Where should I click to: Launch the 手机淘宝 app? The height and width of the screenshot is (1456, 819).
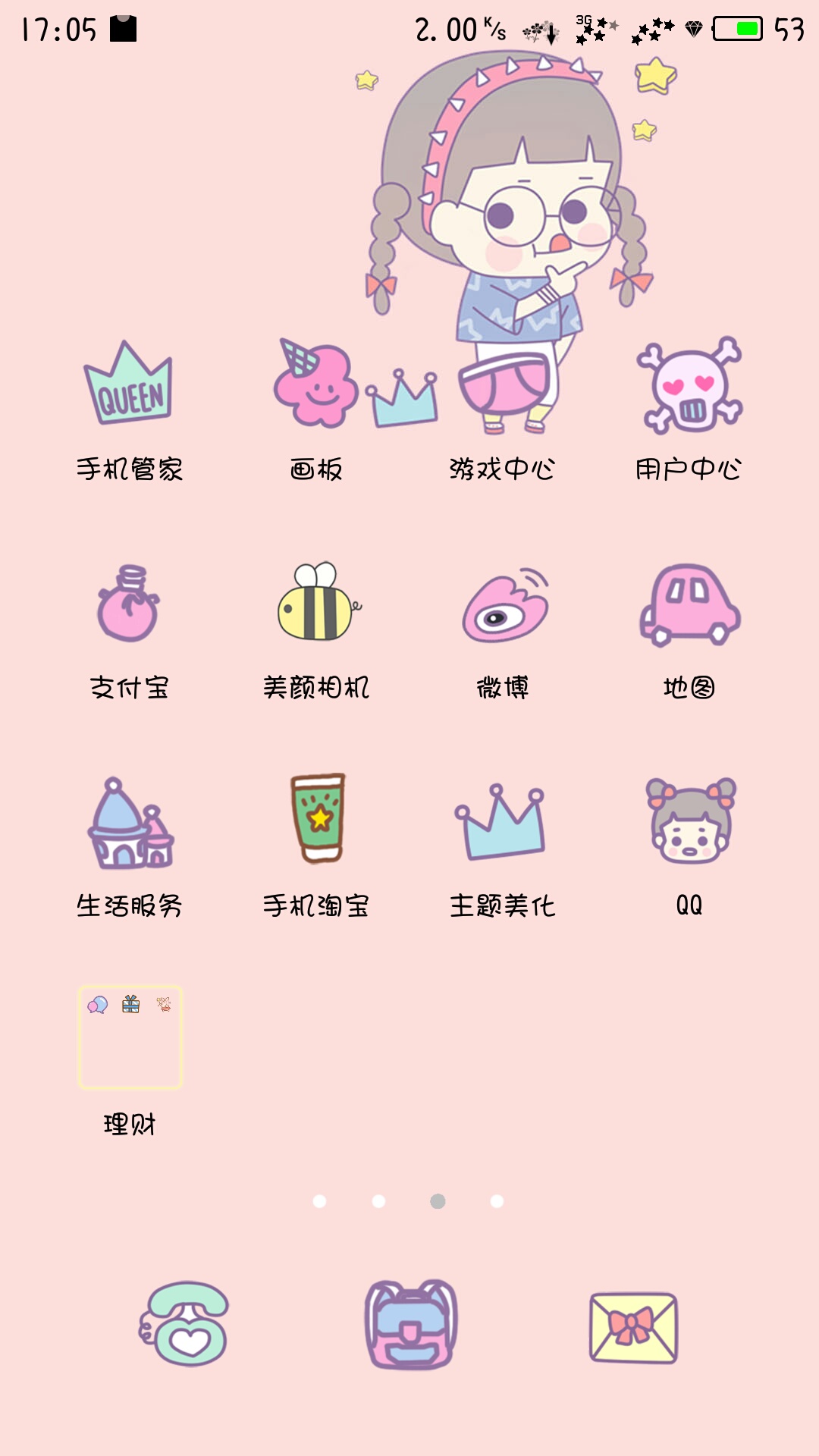tap(315, 821)
